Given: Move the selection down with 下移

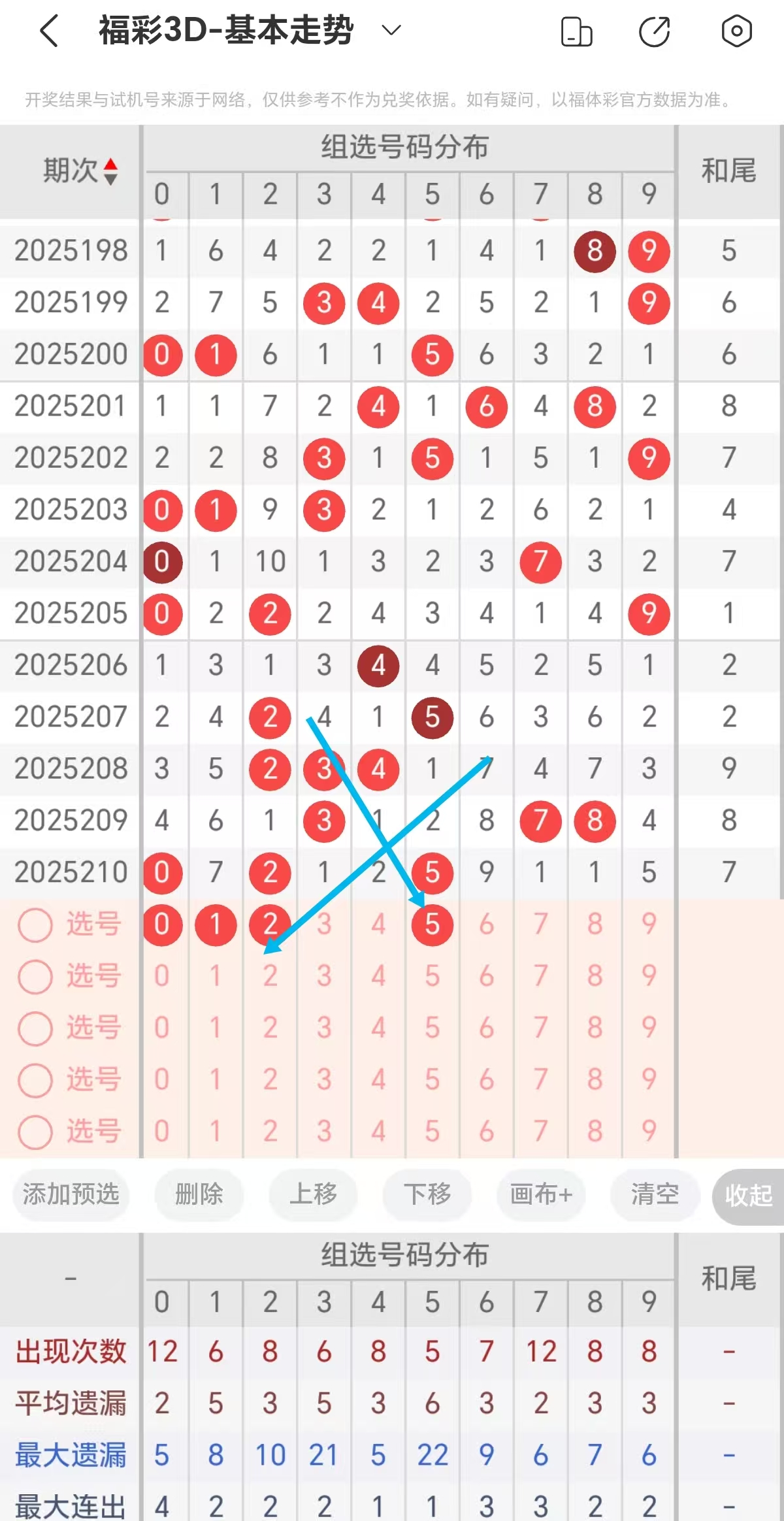Looking at the screenshot, I should (x=427, y=1196).
